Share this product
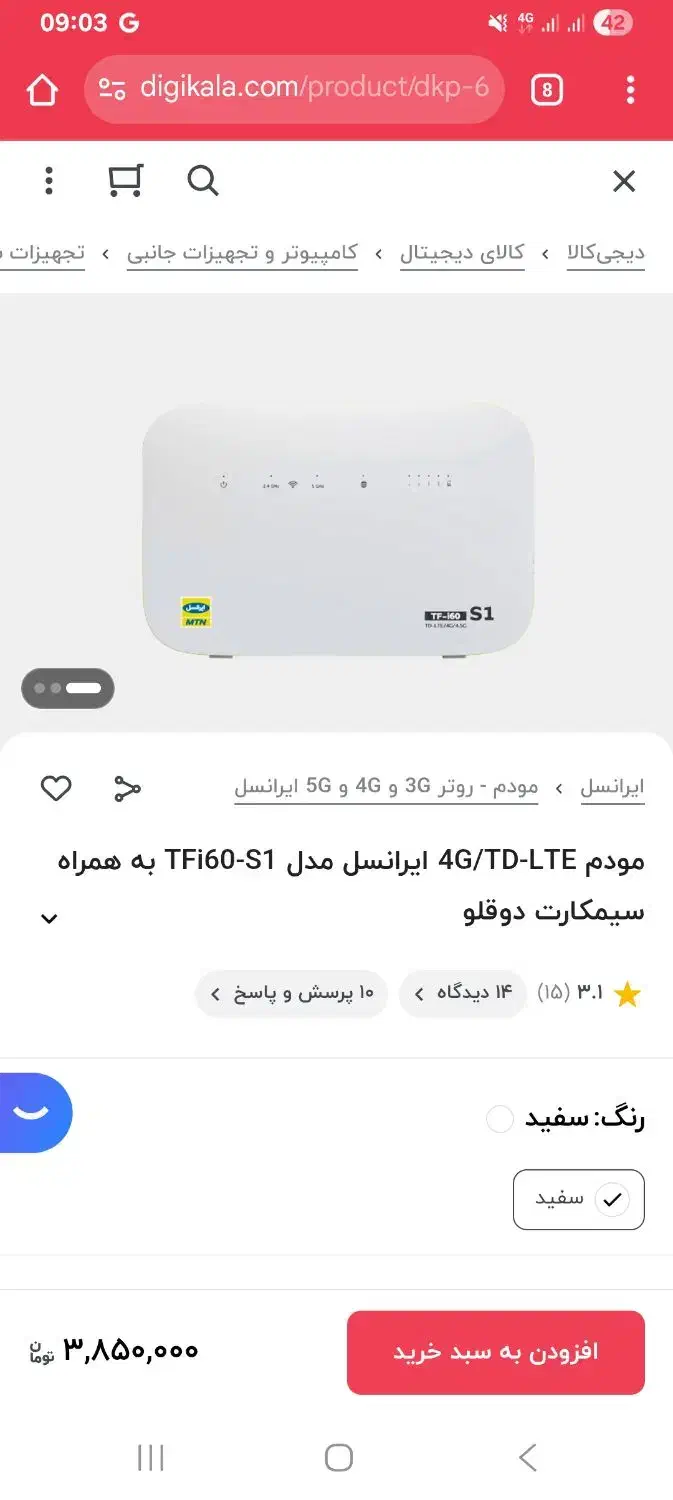The height and width of the screenshot is (1500, 673). click(127, 788)
